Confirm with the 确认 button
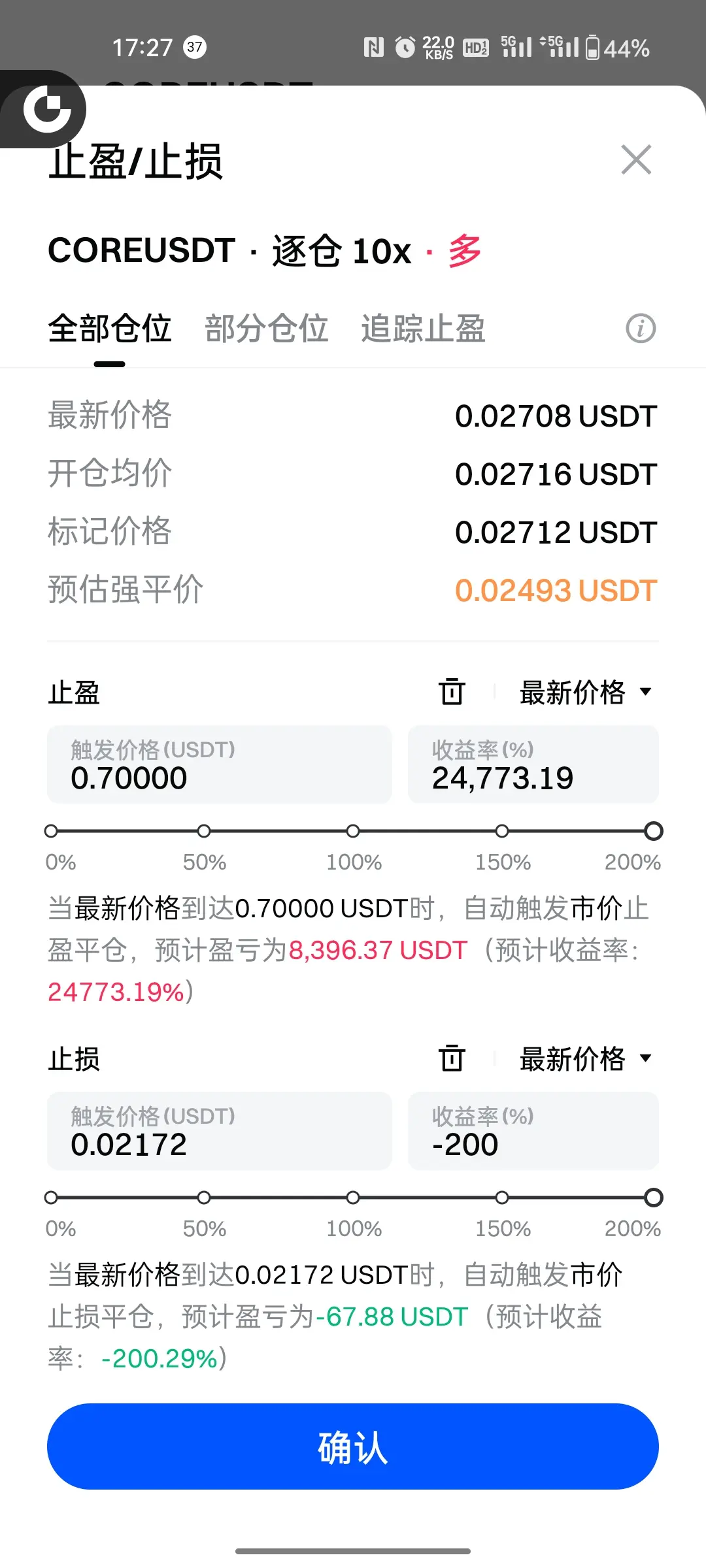 click(x=353, y=1446)
